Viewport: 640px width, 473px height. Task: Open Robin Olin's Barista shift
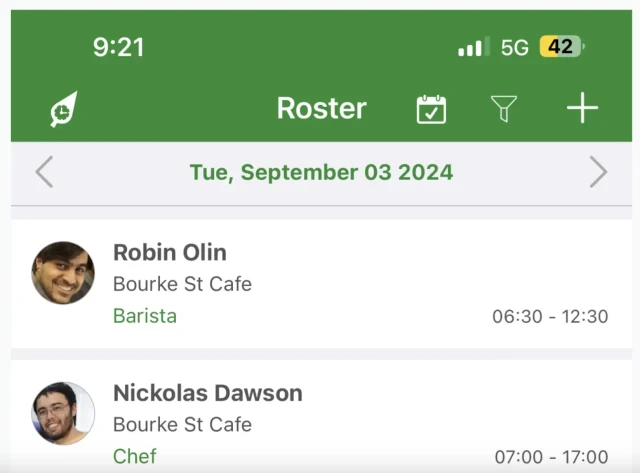point(320,283)
